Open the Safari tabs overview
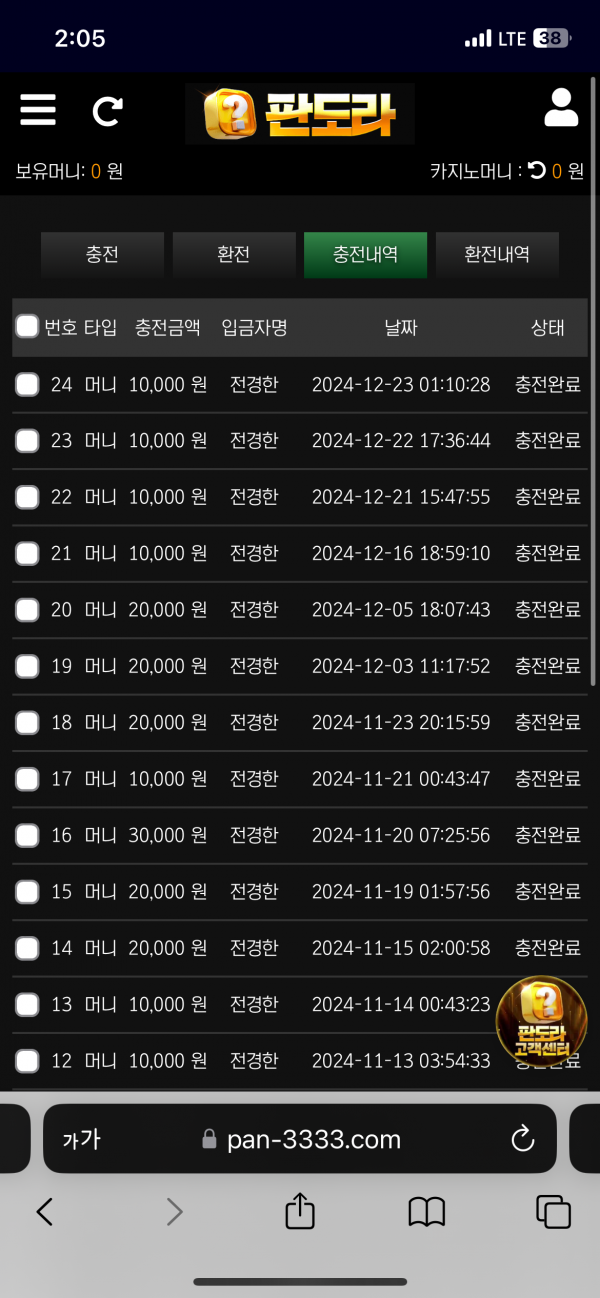 tap(553, 1212)
